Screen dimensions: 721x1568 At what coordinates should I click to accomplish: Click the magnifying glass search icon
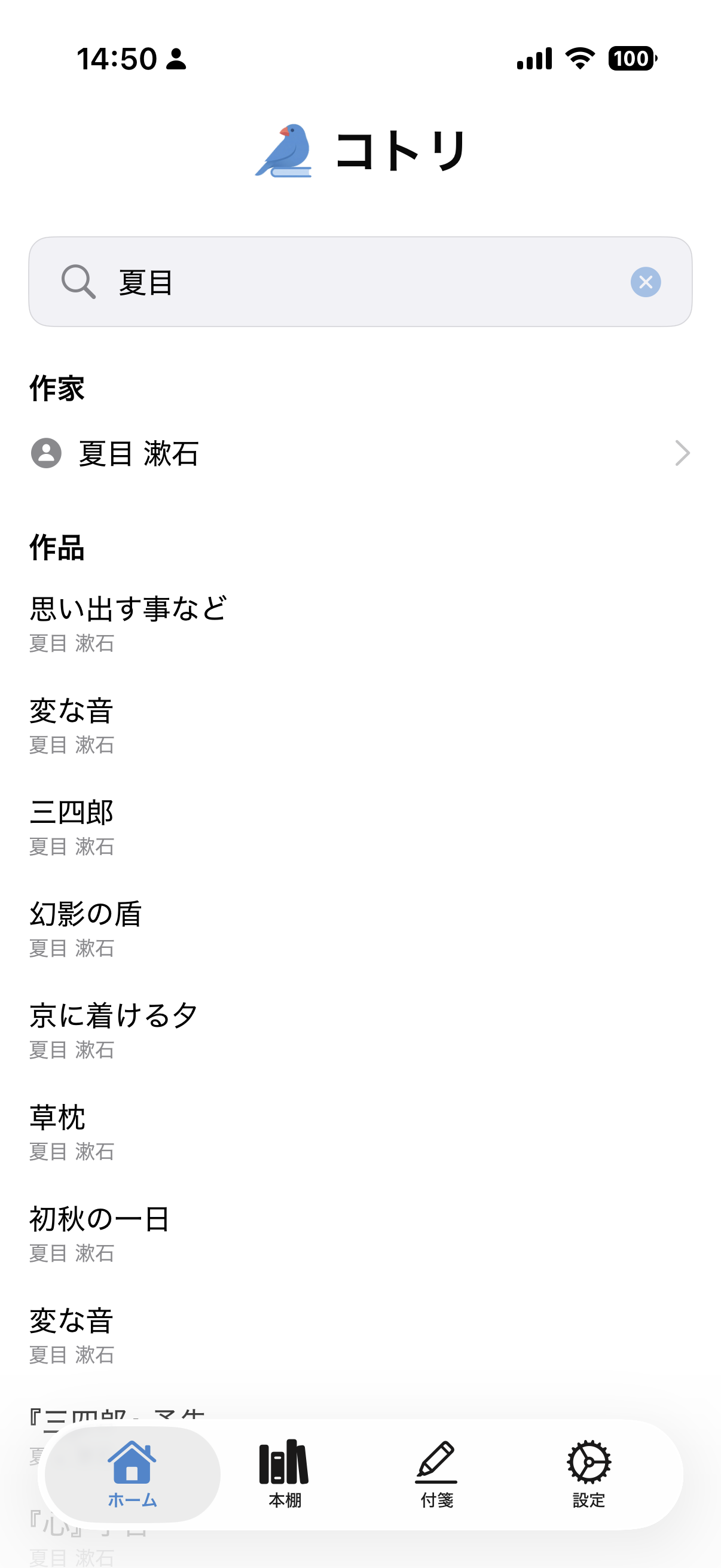click(80, 281)
